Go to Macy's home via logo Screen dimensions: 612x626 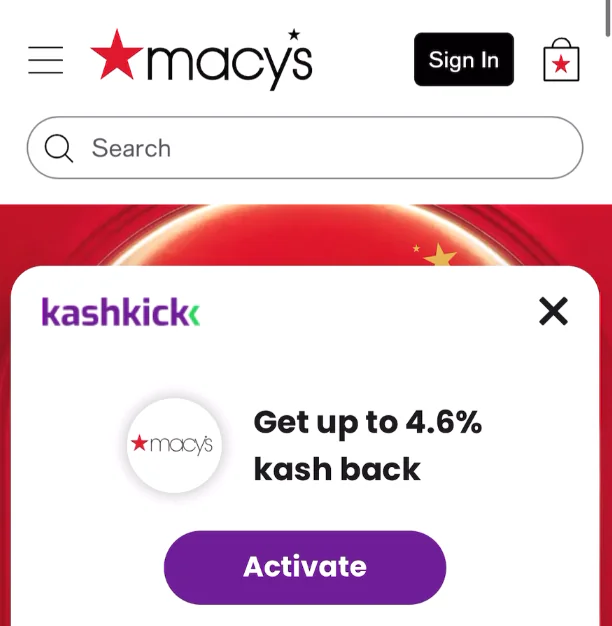[x=201, y=59]
